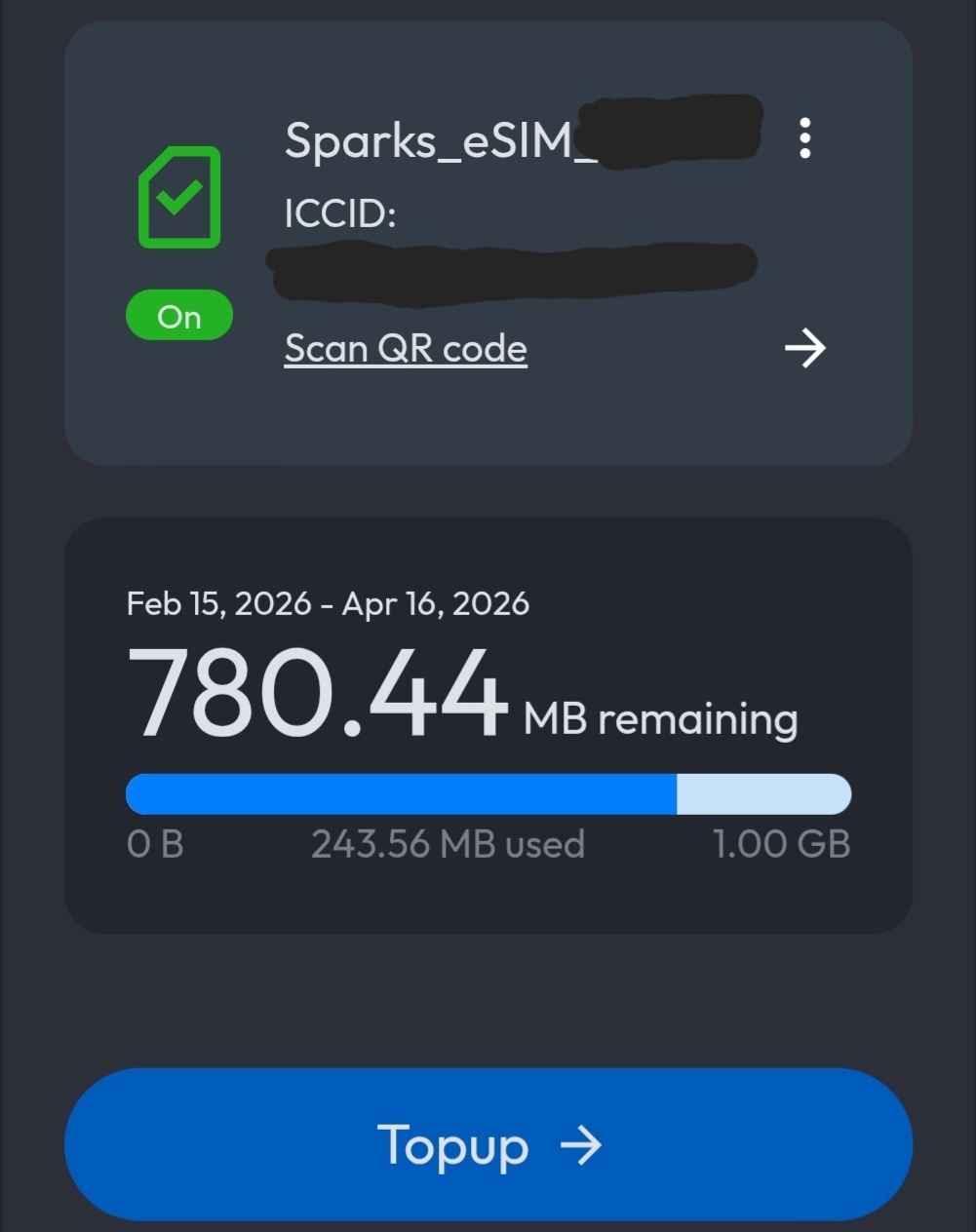The image size is (976, 1232).
Task: Tap the Topup button
Action: tap(488, 1144)
